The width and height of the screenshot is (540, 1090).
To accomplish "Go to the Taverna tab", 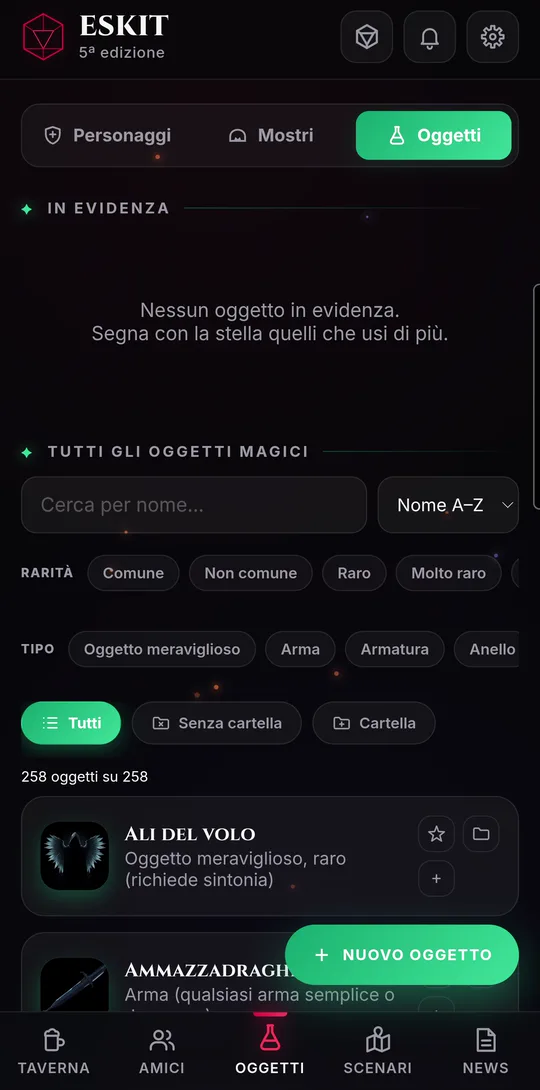I will [54, 1051].
